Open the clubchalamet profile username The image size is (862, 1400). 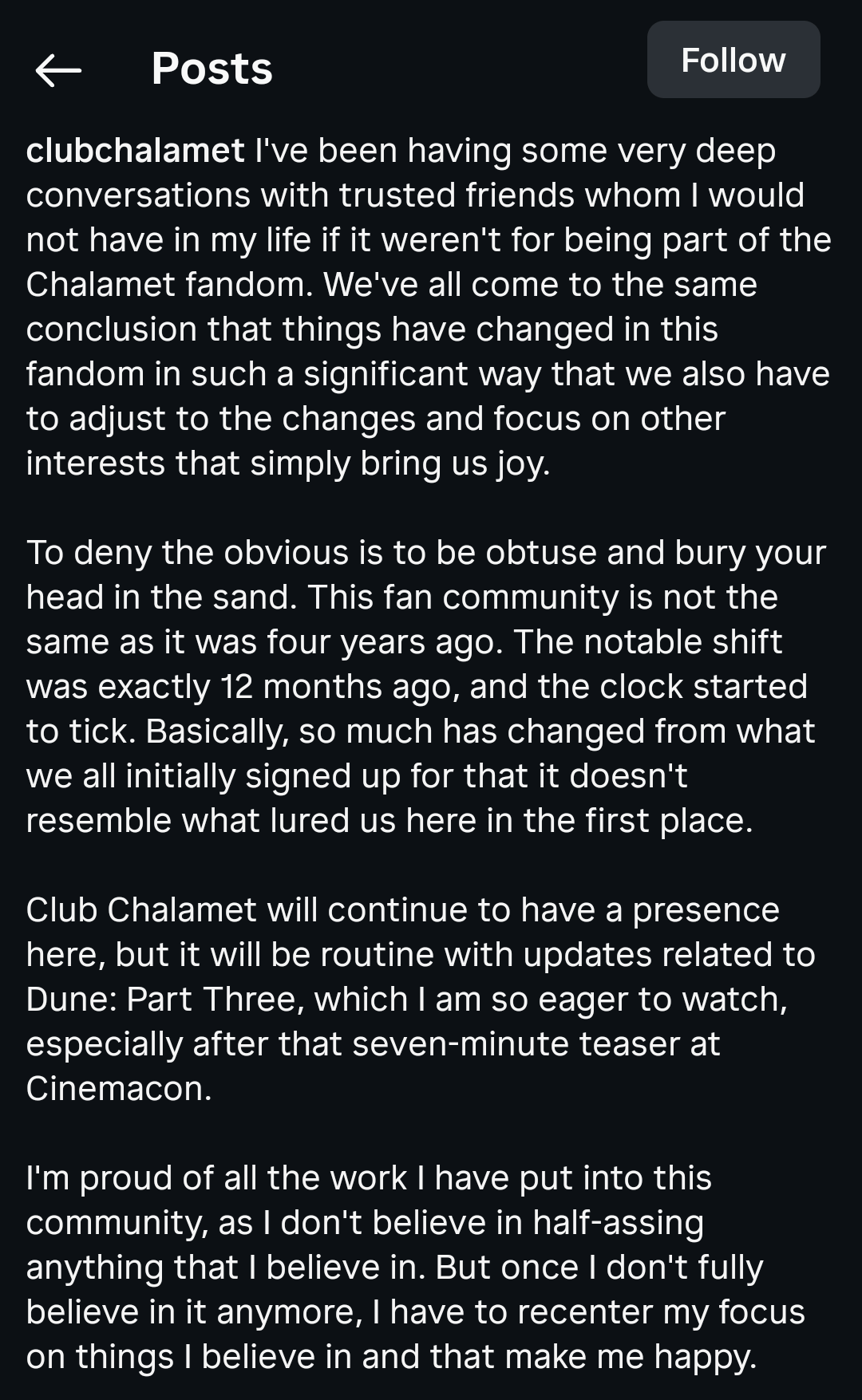(135, 150)
